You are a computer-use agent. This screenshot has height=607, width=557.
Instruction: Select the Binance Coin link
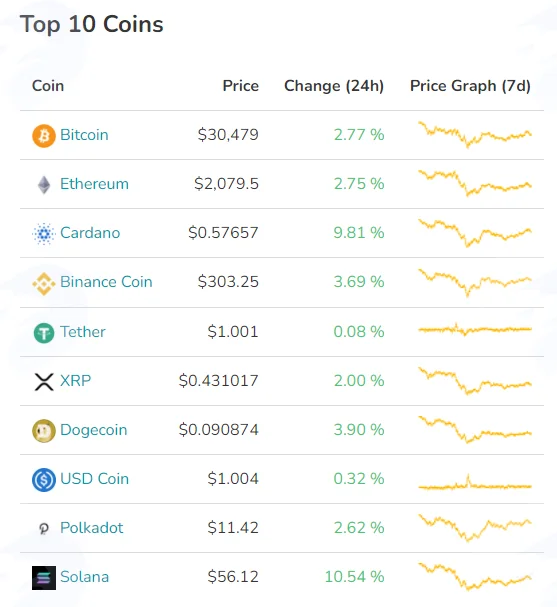[x=106, y=282]
